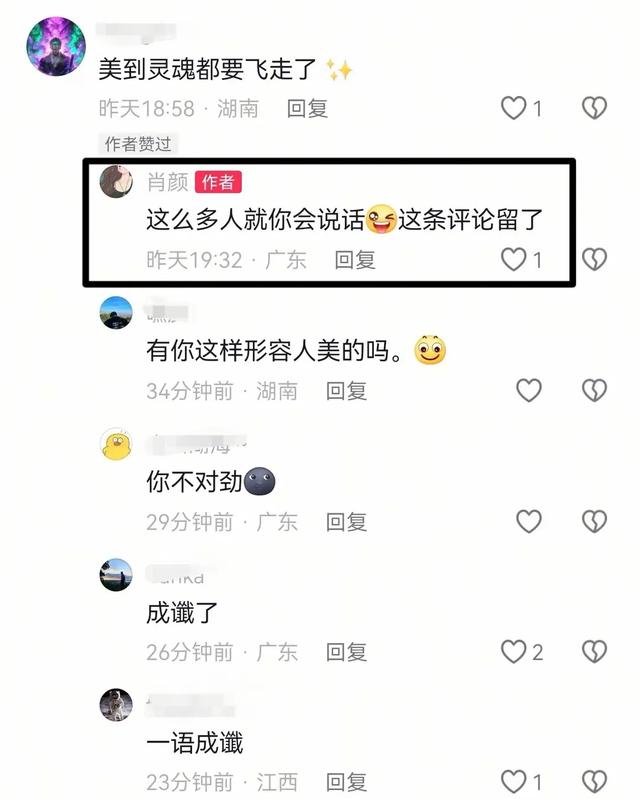This screenshot has width=640, height=799.
Task: Reply to the 一语成谶 comment
Action: tap(346, 781)
